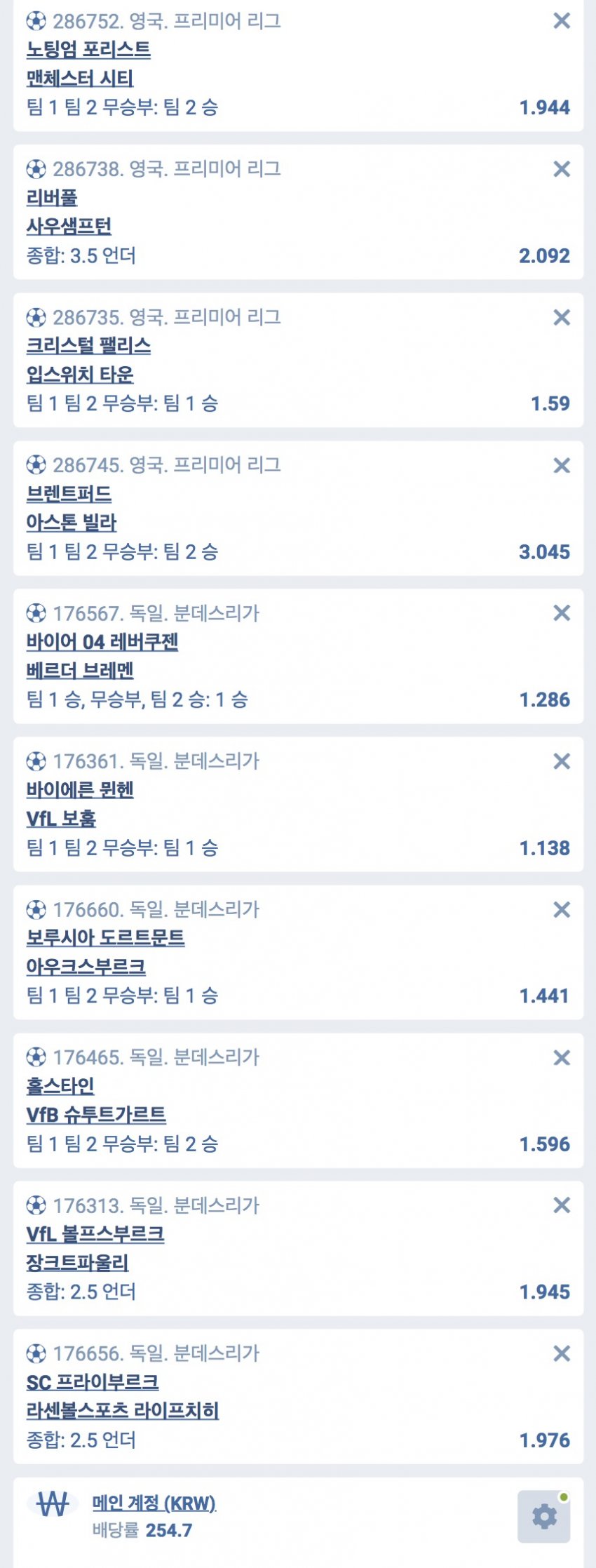Dismiss the VfL 볼프스부르크 selection
596x1568 pixels.
(561, 1206)
